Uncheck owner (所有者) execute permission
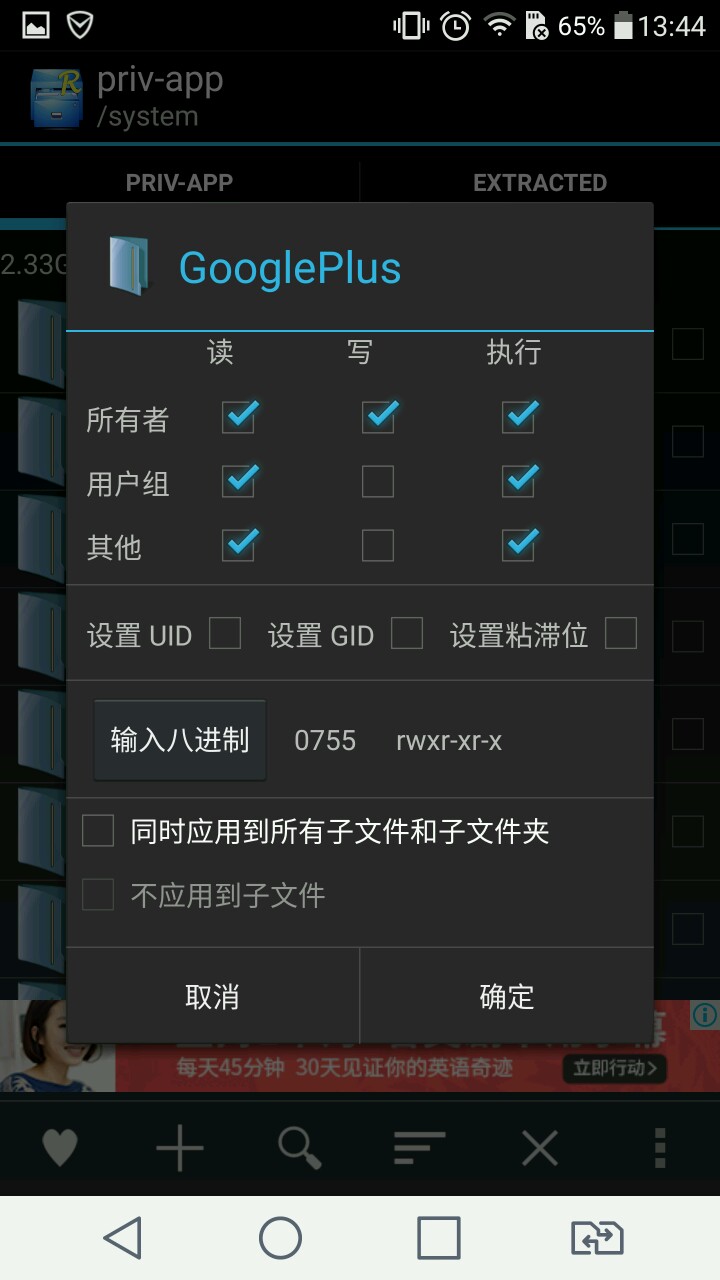Viewport: 720px width, 1280px height. pos(518,418)
